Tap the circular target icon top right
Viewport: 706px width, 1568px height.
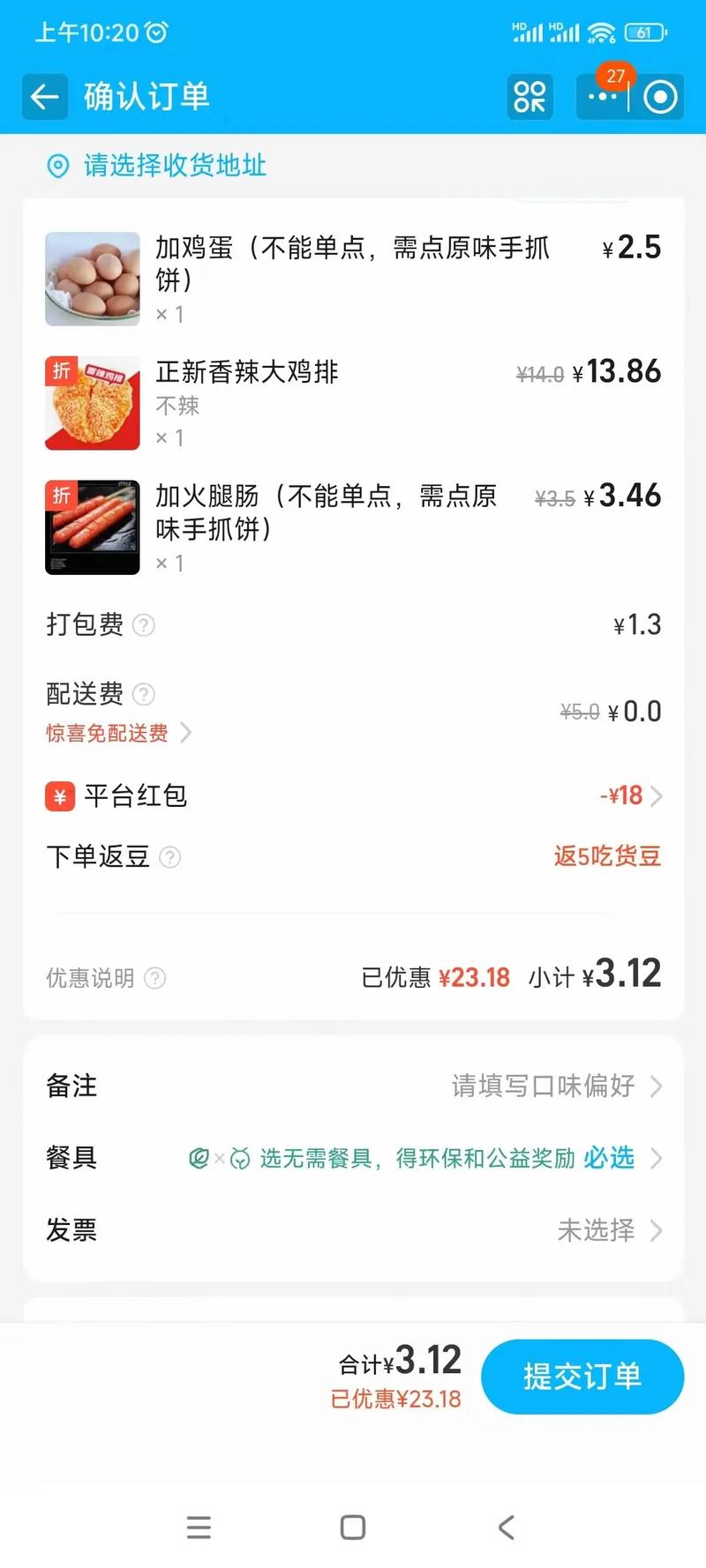pos(660,97)
